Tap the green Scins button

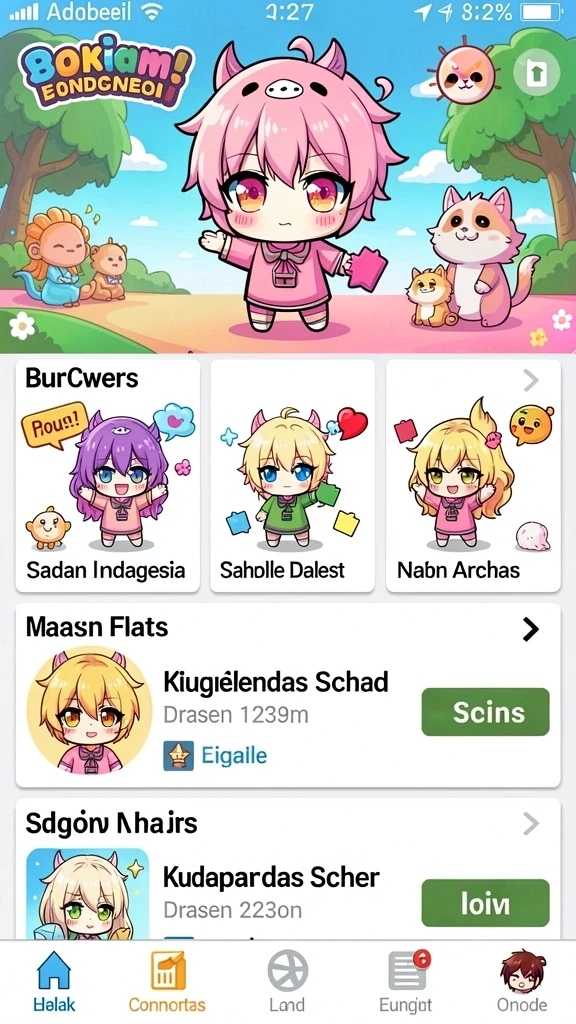(485, 712)
